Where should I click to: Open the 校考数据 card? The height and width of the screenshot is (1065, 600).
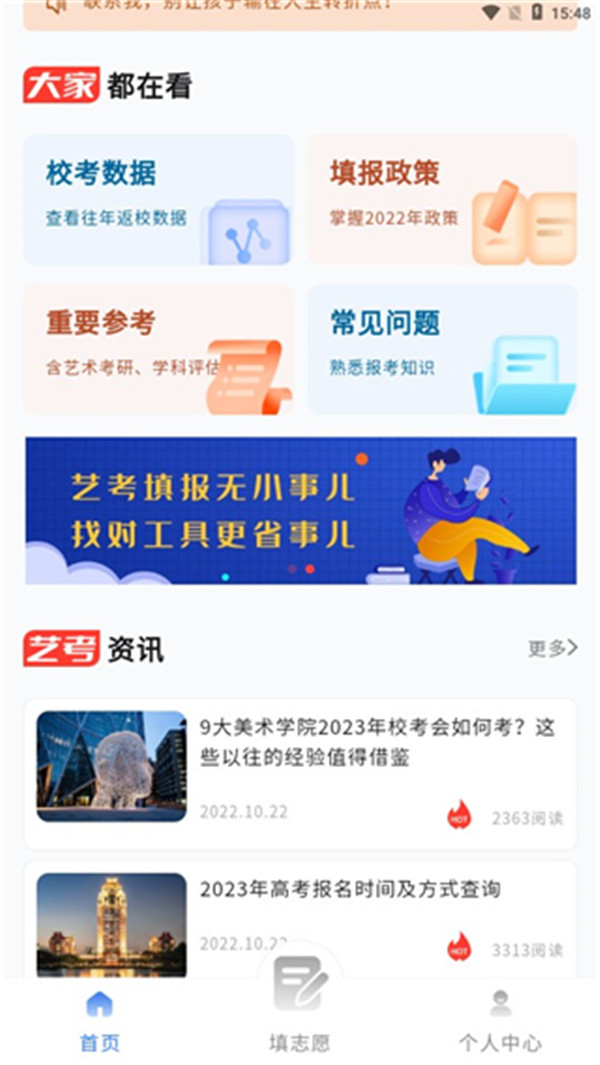158,200
